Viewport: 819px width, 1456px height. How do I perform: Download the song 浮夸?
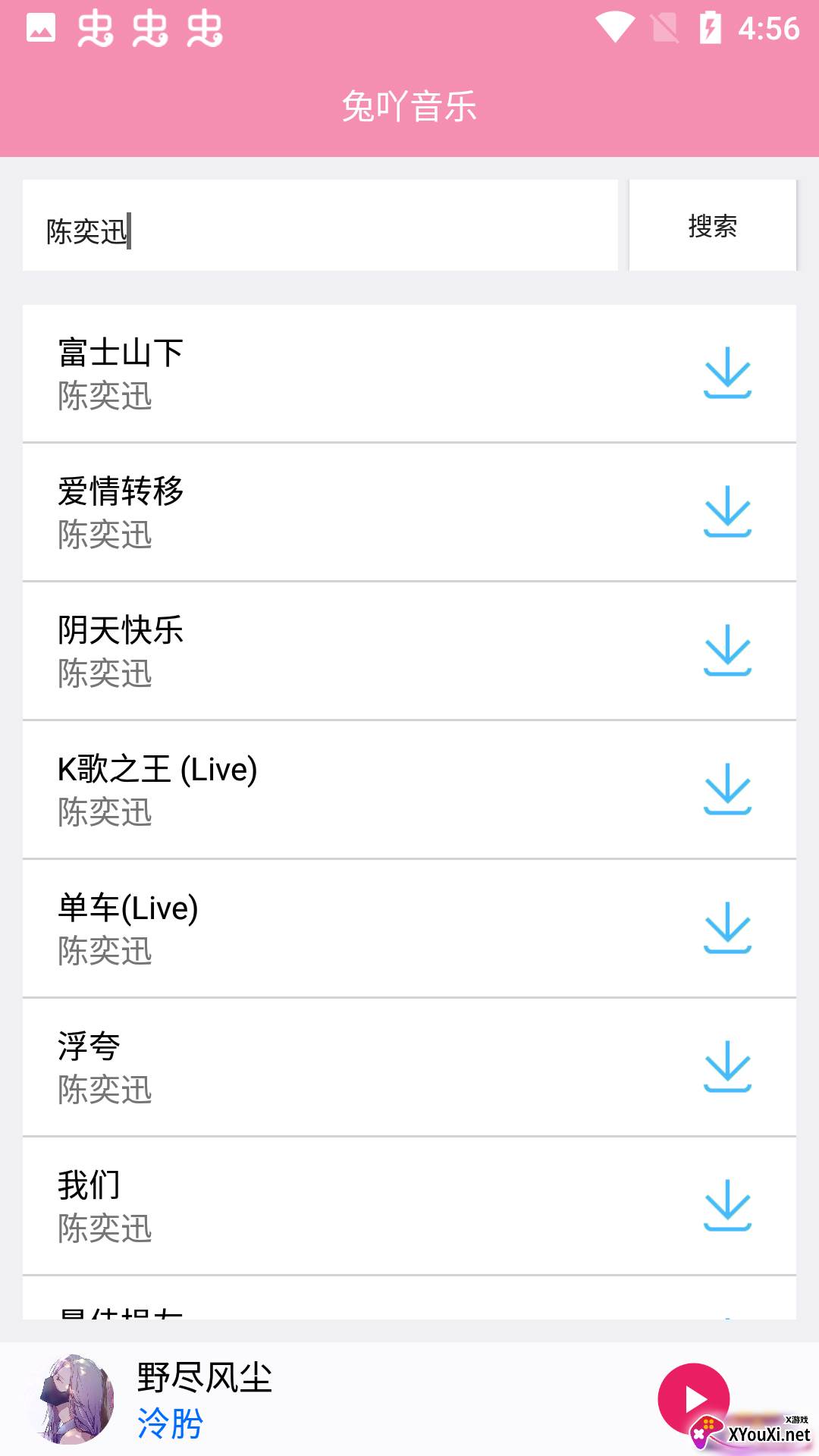coord(727,1067)
